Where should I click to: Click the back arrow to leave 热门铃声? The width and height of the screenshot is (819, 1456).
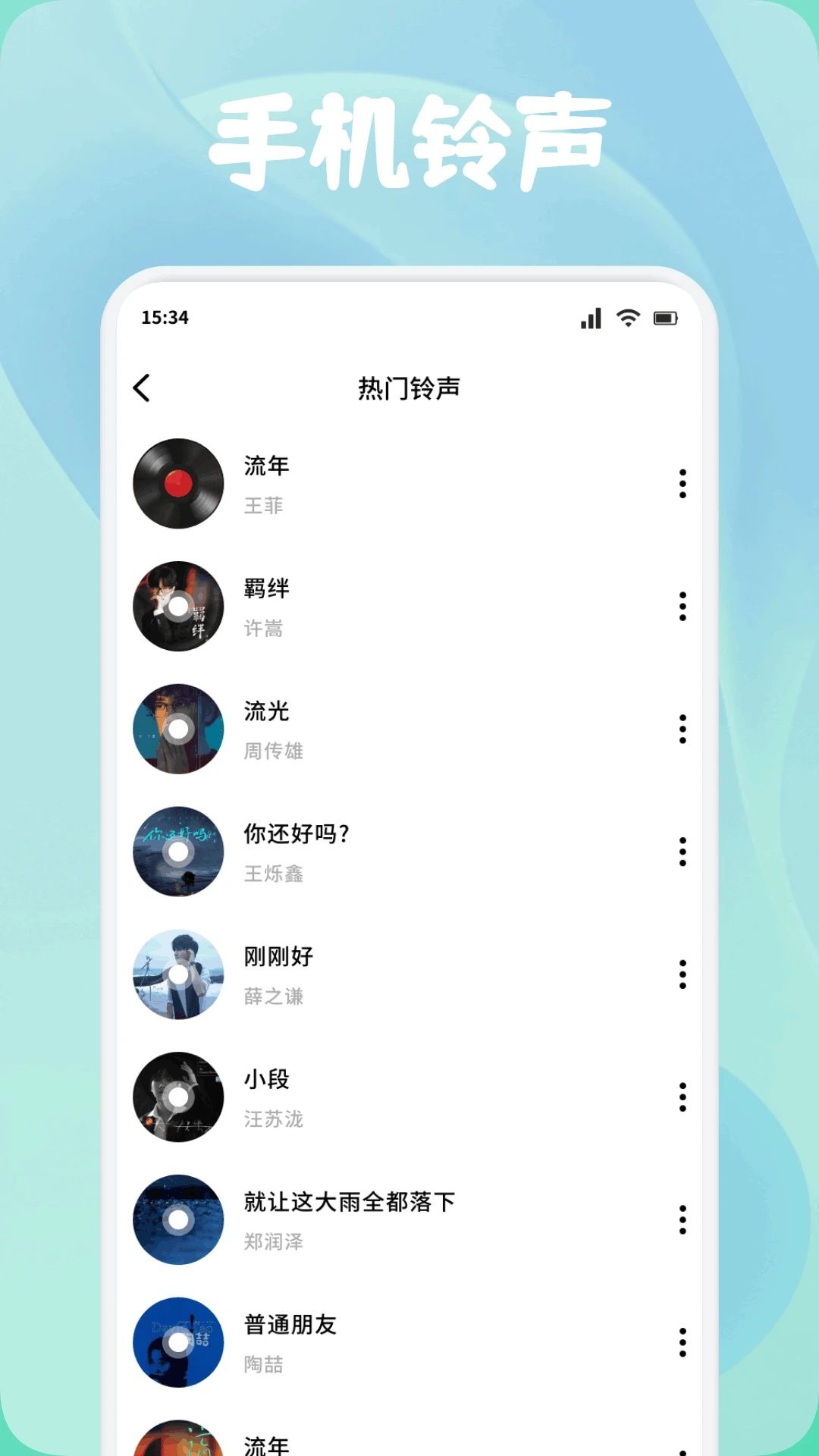coord(141,387)
